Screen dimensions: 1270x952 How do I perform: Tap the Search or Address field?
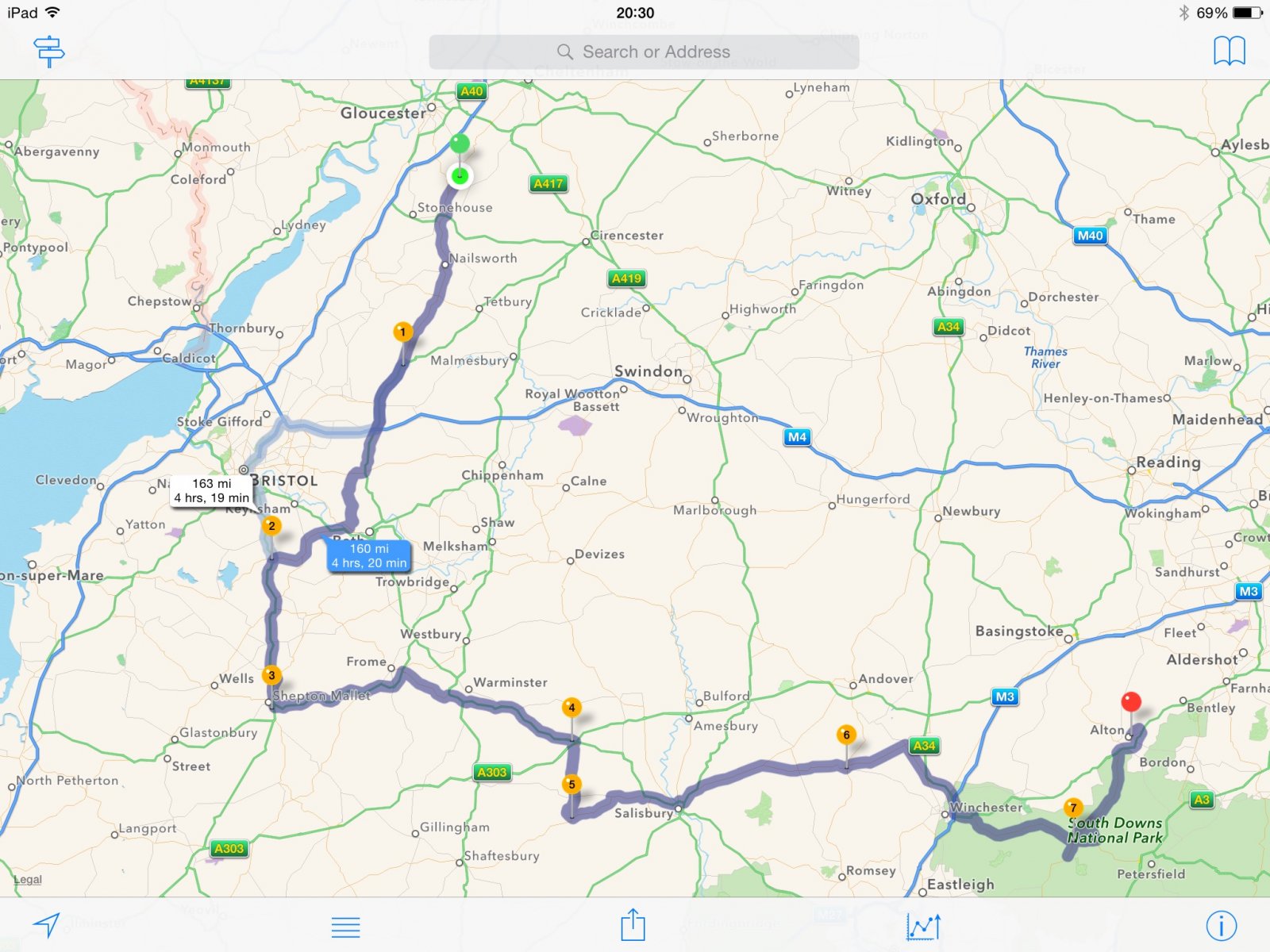[644, 52]
